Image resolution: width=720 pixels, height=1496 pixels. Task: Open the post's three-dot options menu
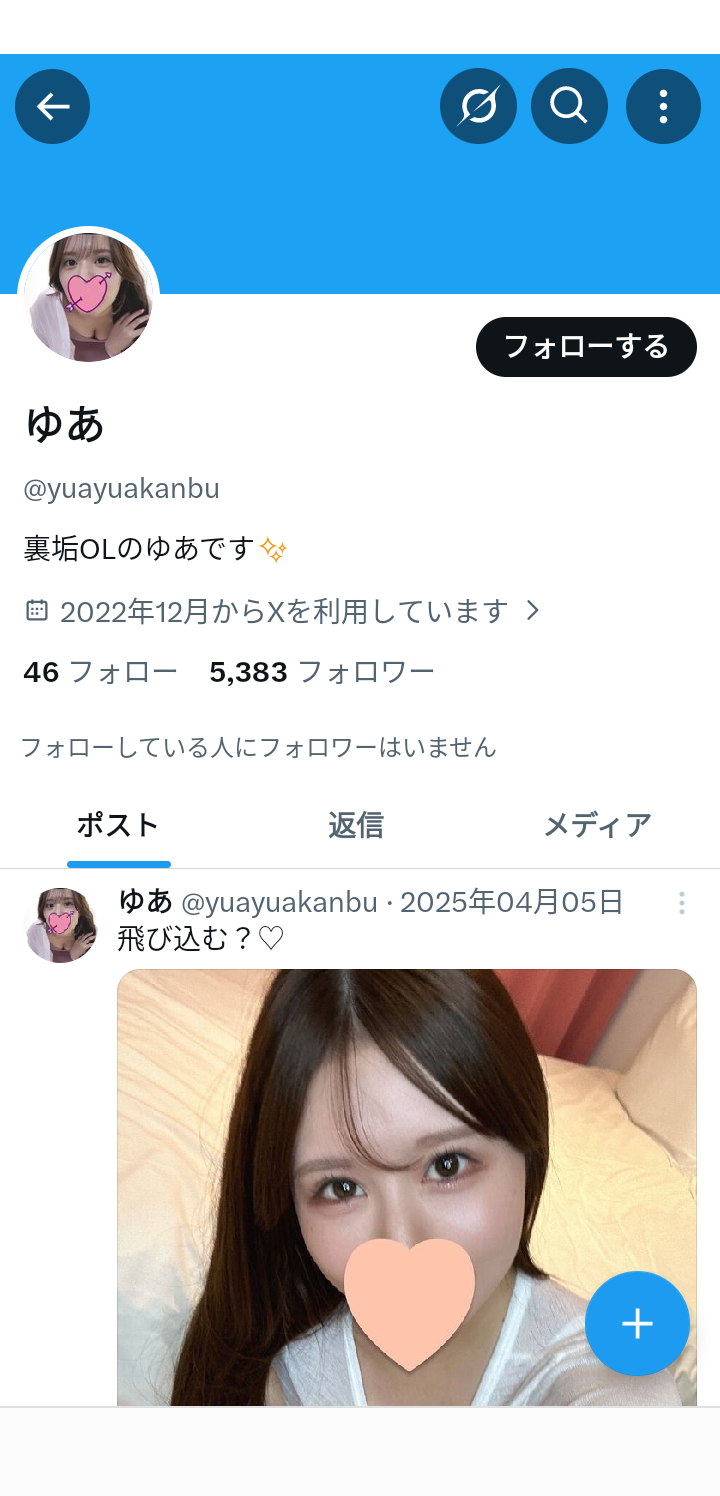681,903
